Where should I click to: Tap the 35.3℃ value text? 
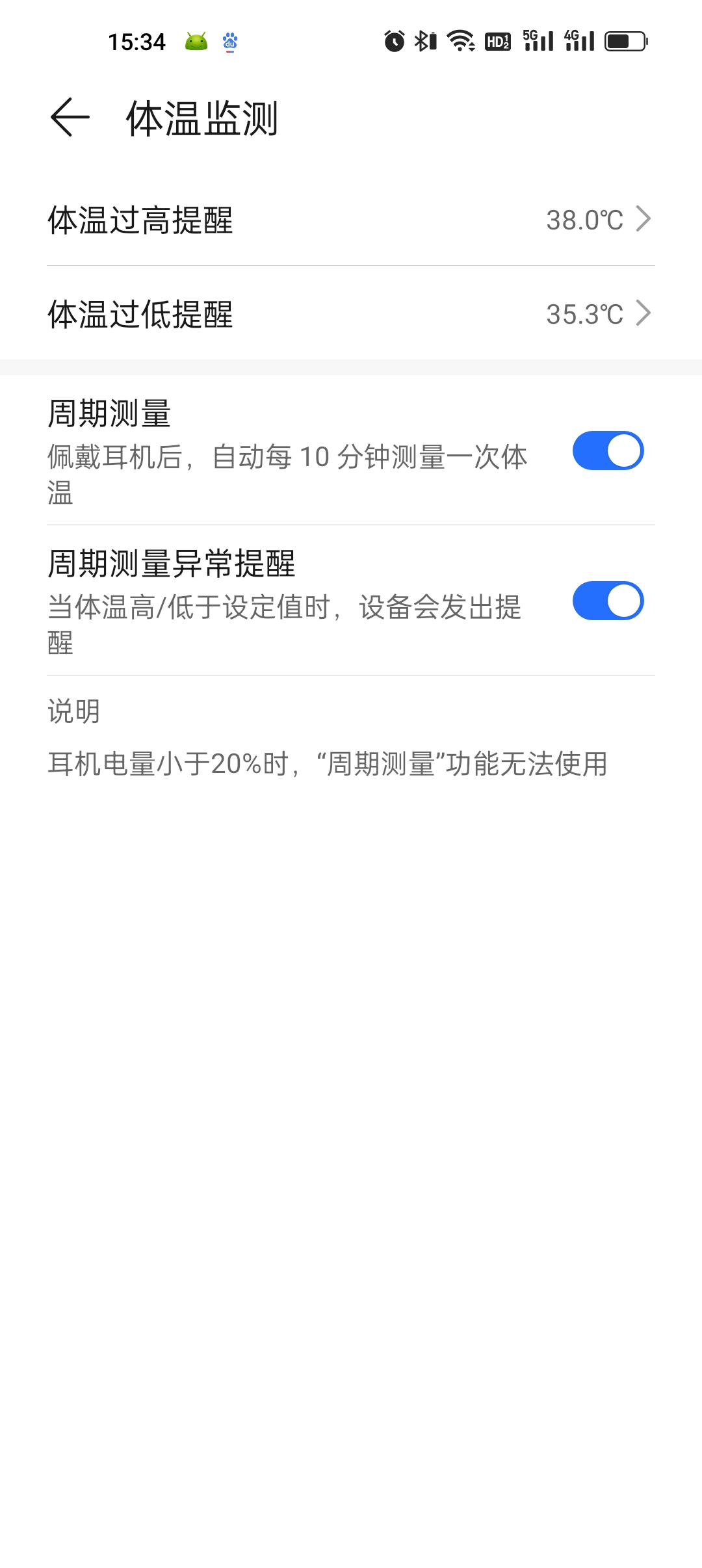584,313
